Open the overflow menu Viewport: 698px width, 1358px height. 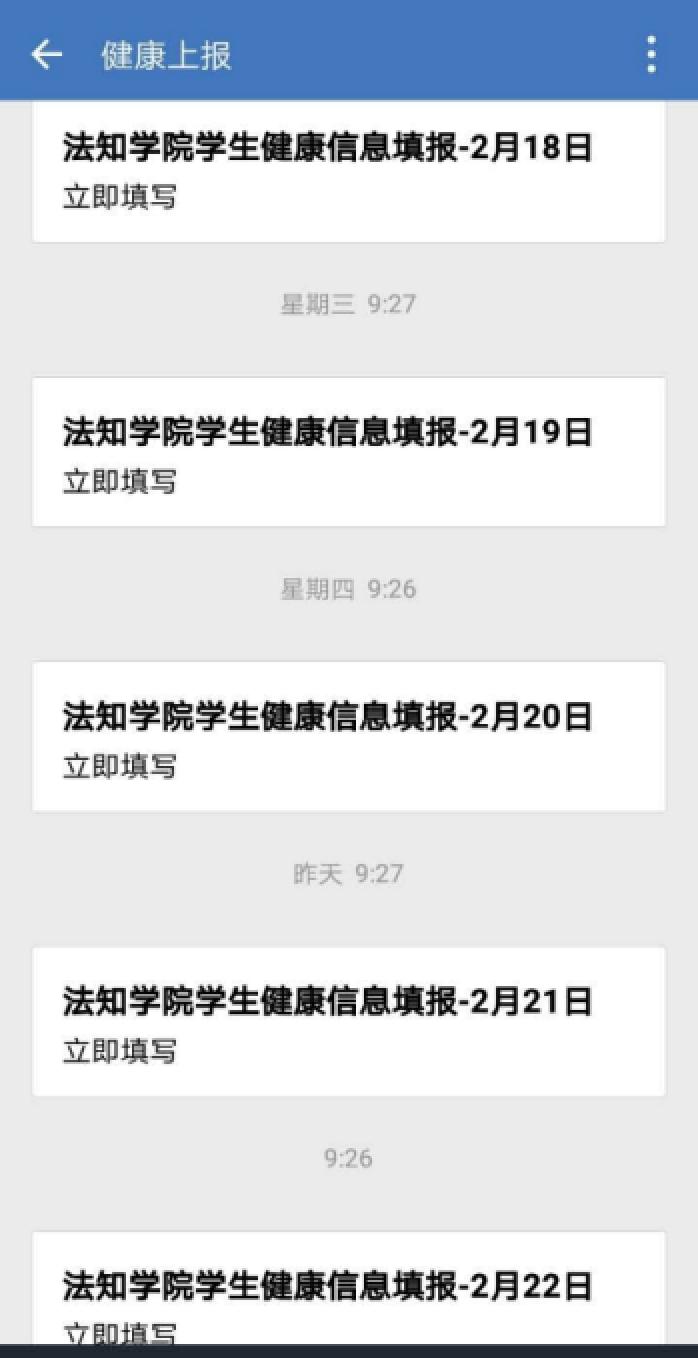tap(651, 54)
